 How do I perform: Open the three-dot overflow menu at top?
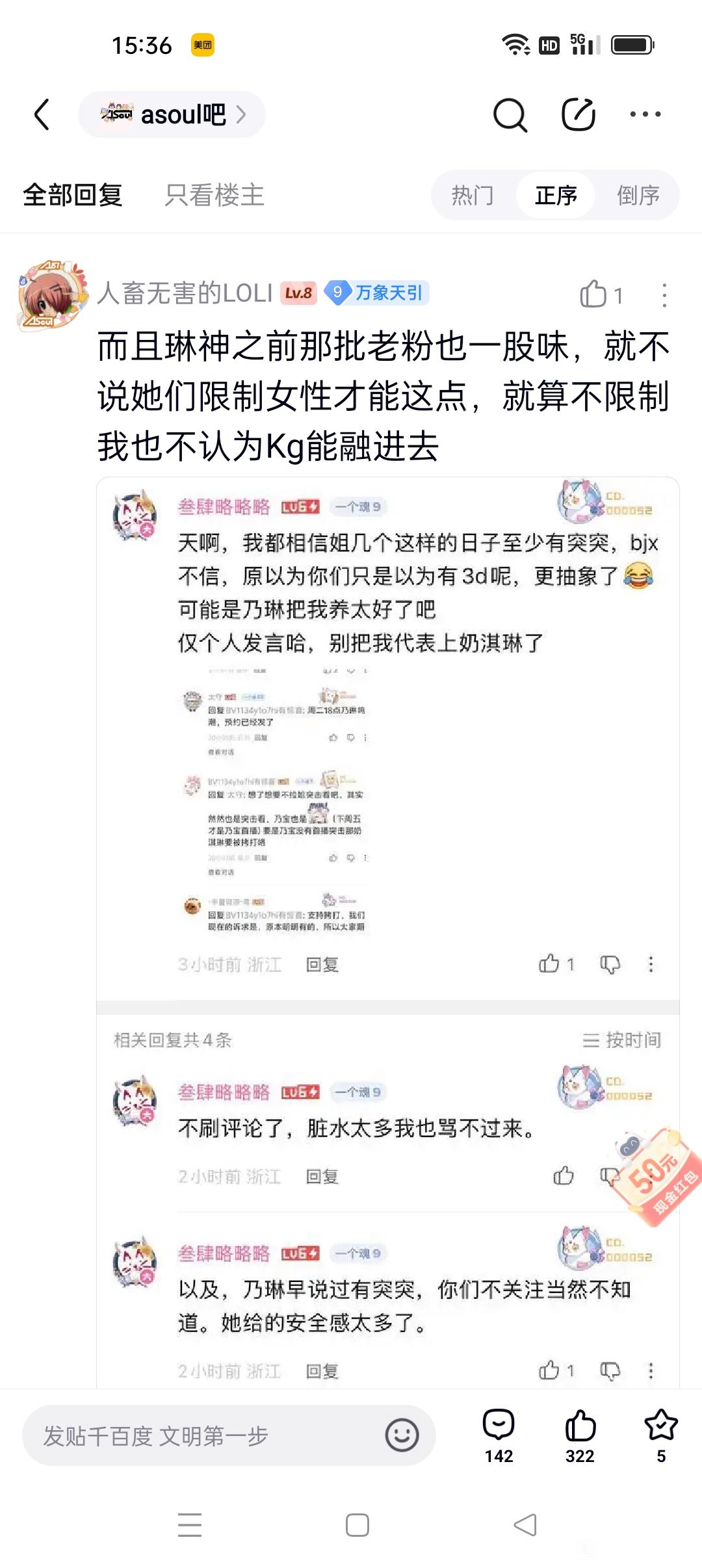645,114
